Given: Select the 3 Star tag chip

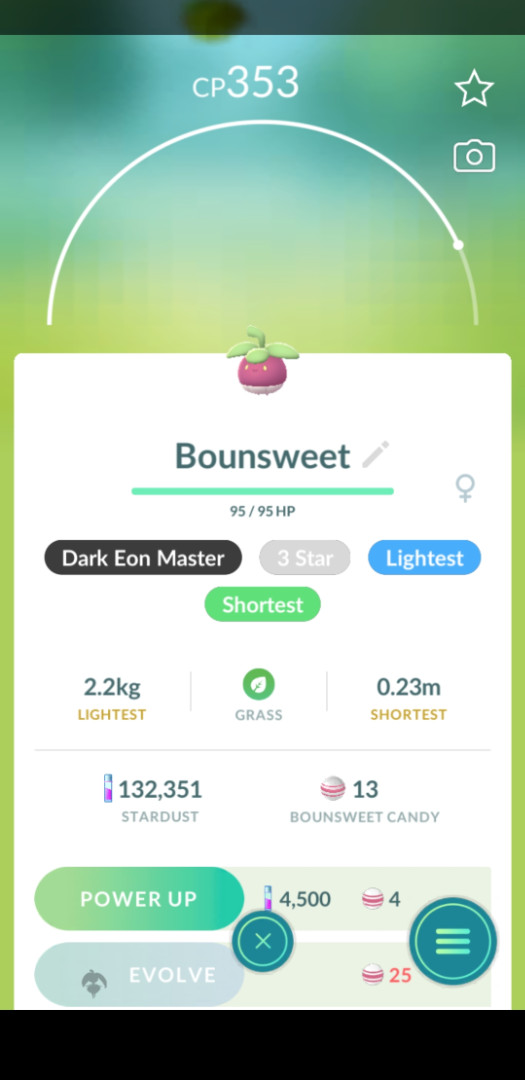Looking at the screenshot, I should pyautogui.click(x=305, y=557).
